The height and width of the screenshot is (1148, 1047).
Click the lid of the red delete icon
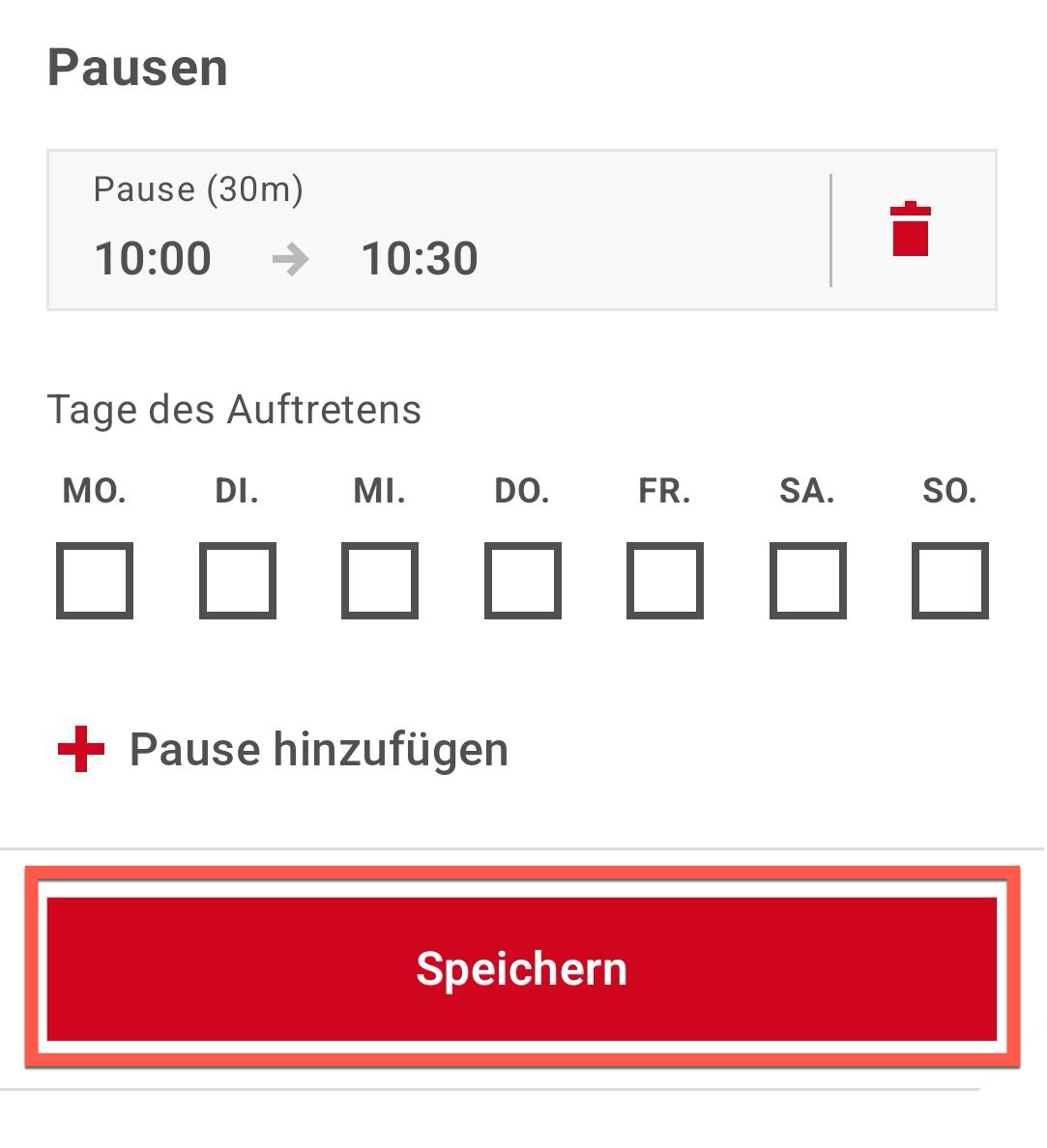click(910, 206)
